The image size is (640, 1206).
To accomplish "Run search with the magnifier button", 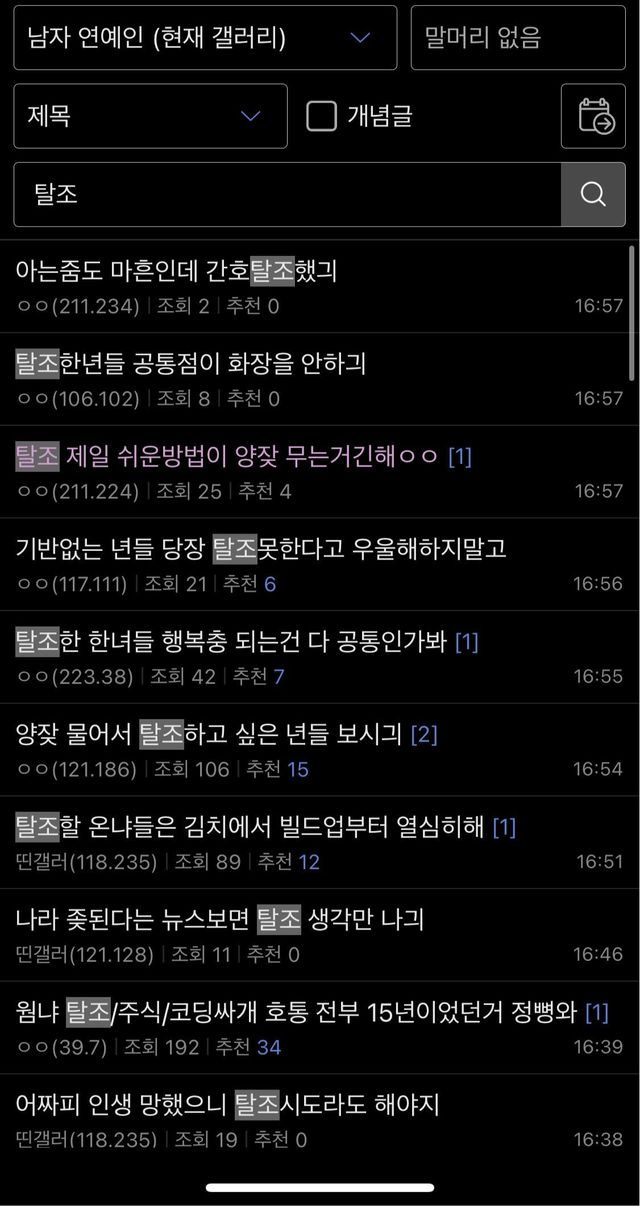I will click(x=593, y=194).
